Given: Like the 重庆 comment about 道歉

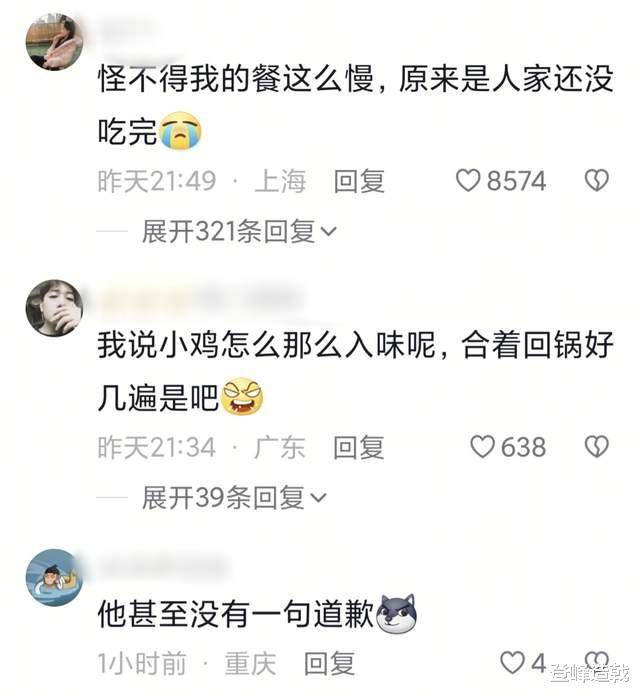Looking at the screenshot, I should 512,662.
